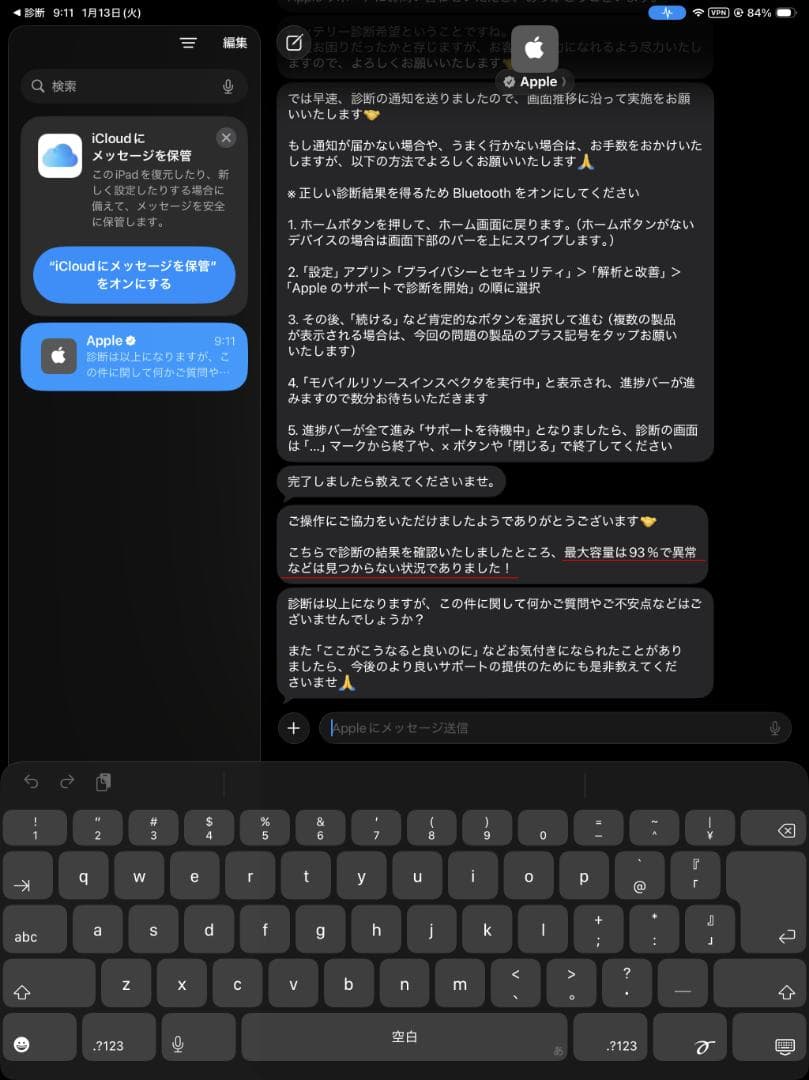Start dictation with the mic in message field
Screen dimensions: 809x1080
[775, 727]
